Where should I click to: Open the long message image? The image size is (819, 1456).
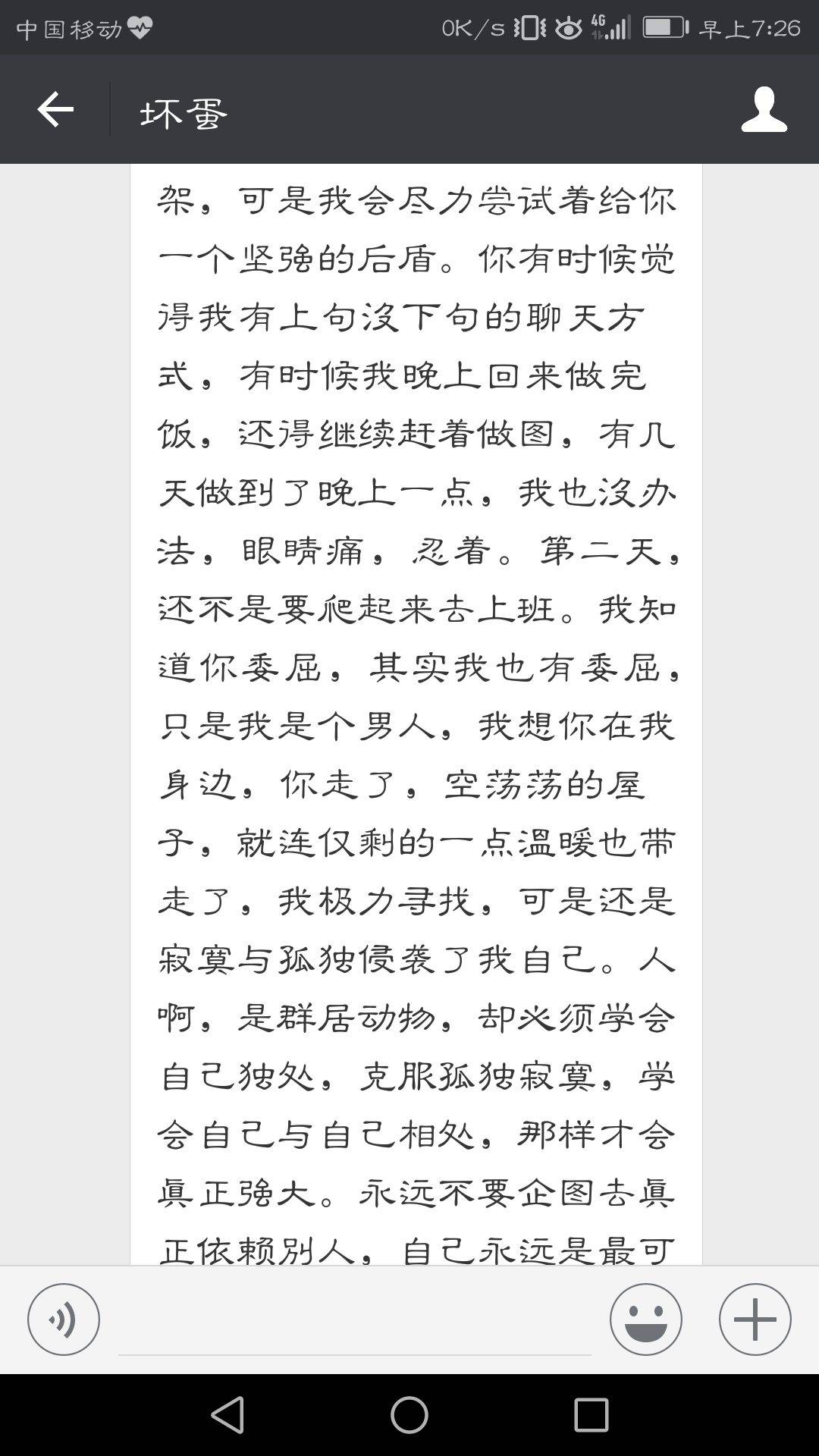pos(416,713)
